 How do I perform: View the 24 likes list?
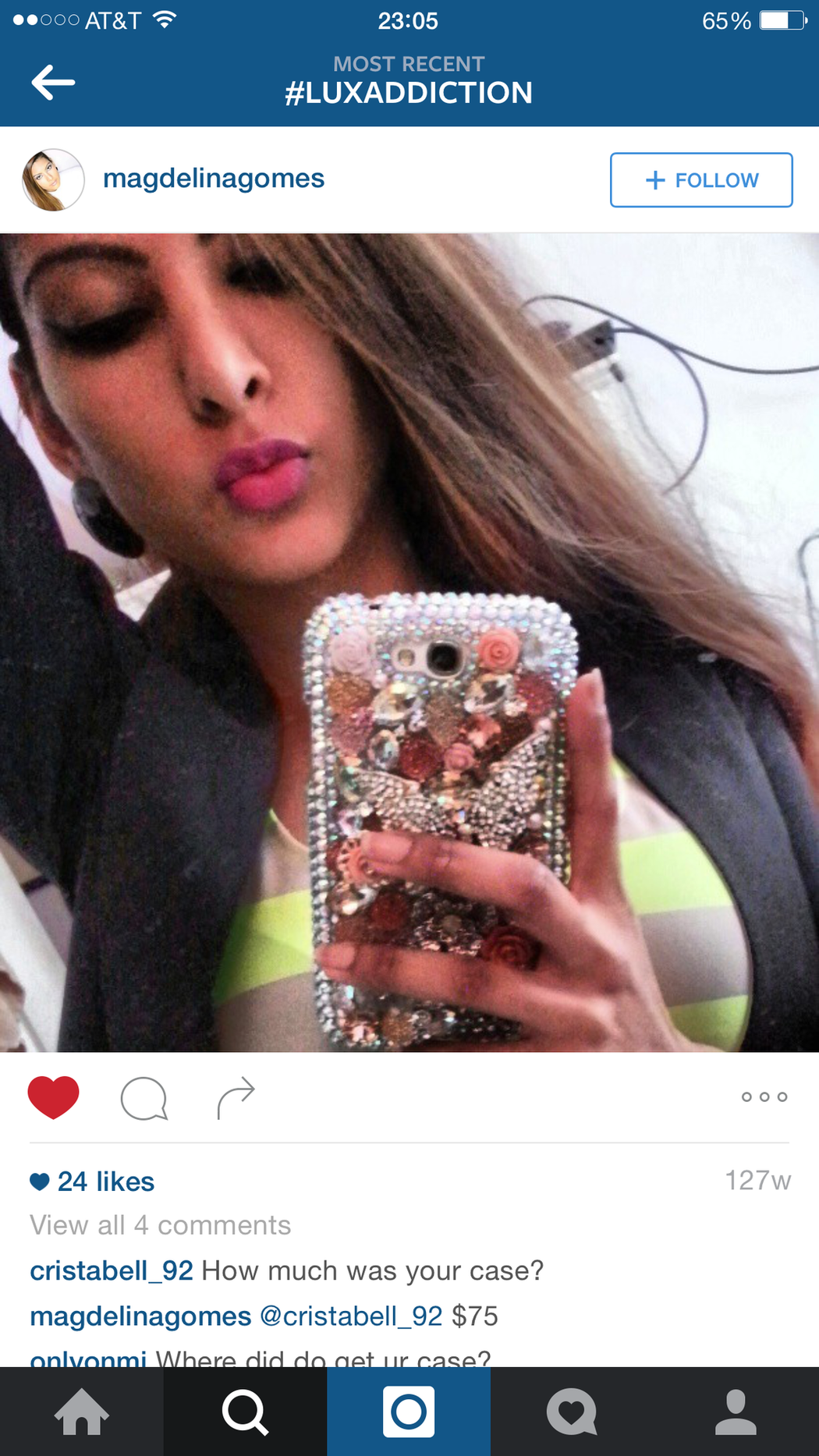tap(105, 1181)
